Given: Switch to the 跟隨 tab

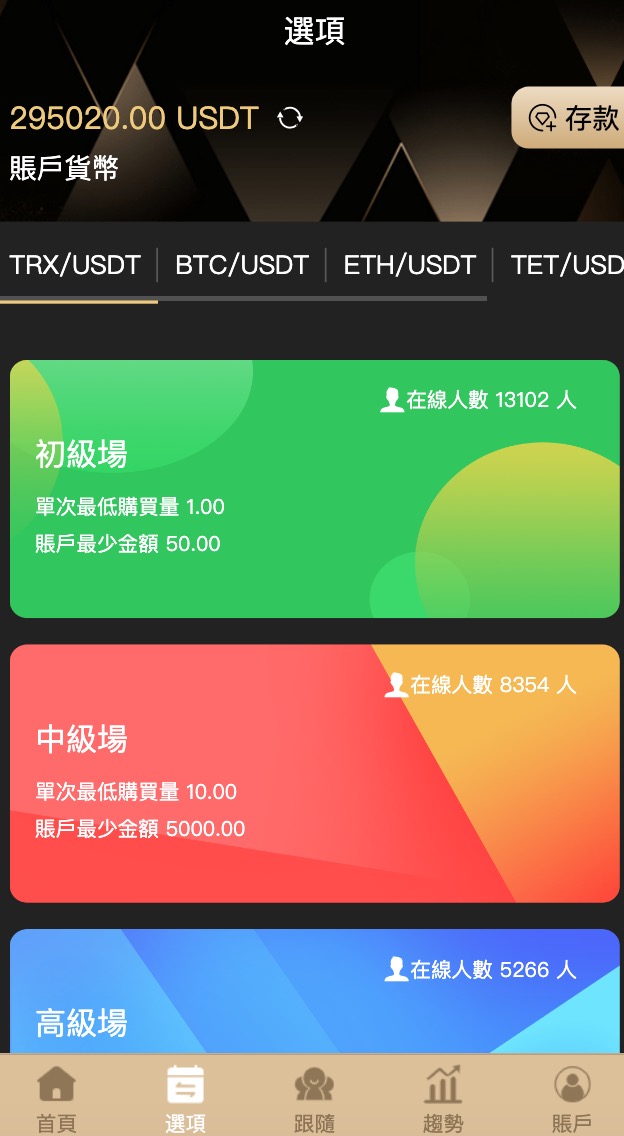Looking at the screenshot, I should (314, 1097).
